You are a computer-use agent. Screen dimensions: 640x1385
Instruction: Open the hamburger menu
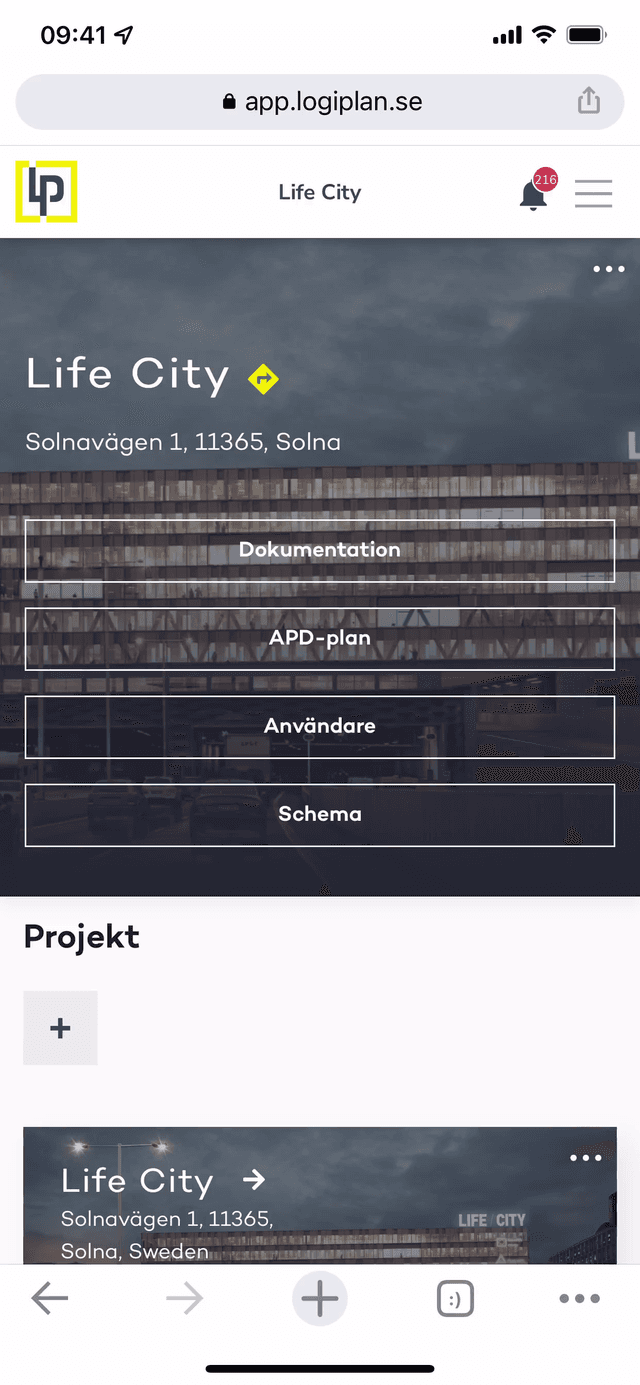click(593, 194)
